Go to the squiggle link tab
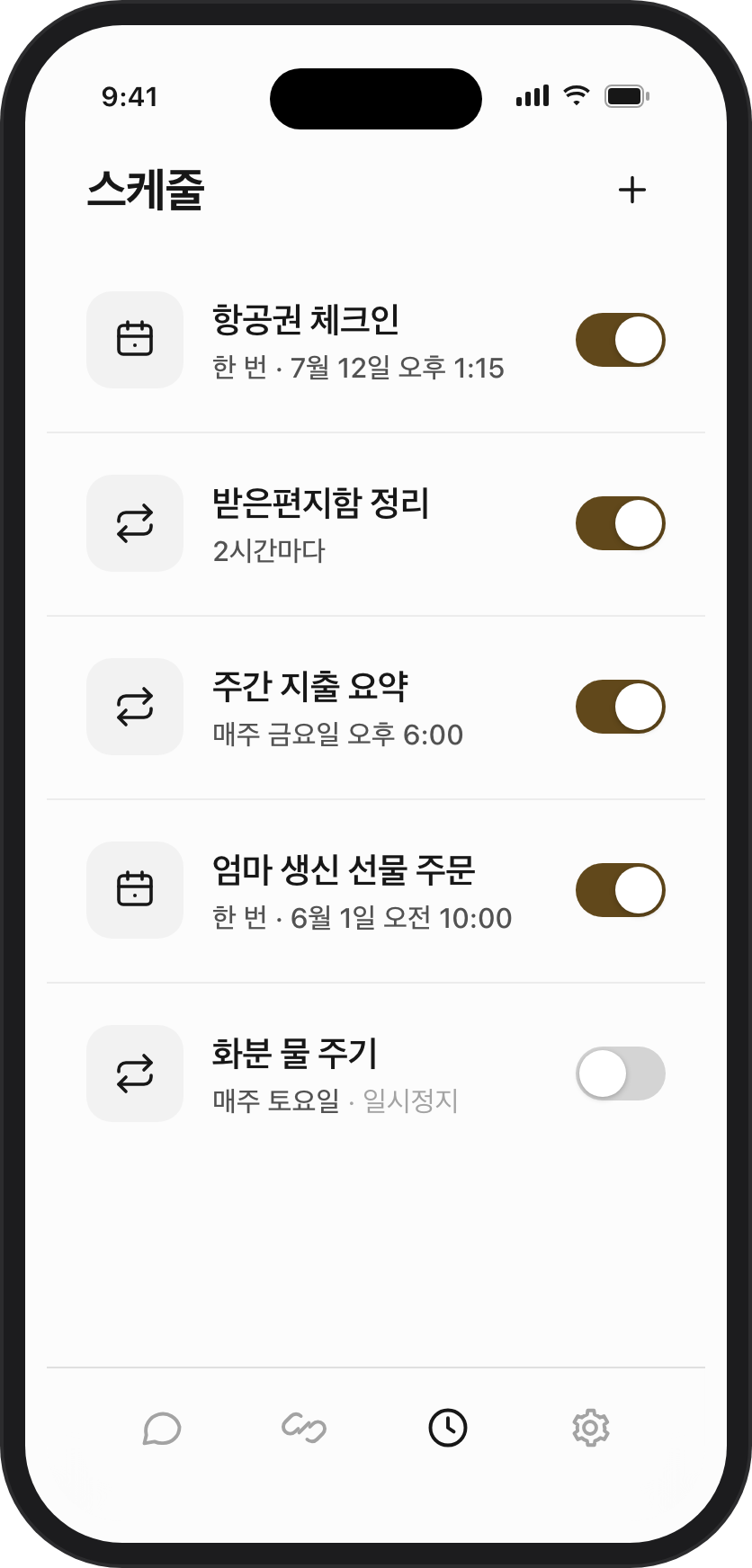Screen dimensions: 752x1568 coord(304,1428)
